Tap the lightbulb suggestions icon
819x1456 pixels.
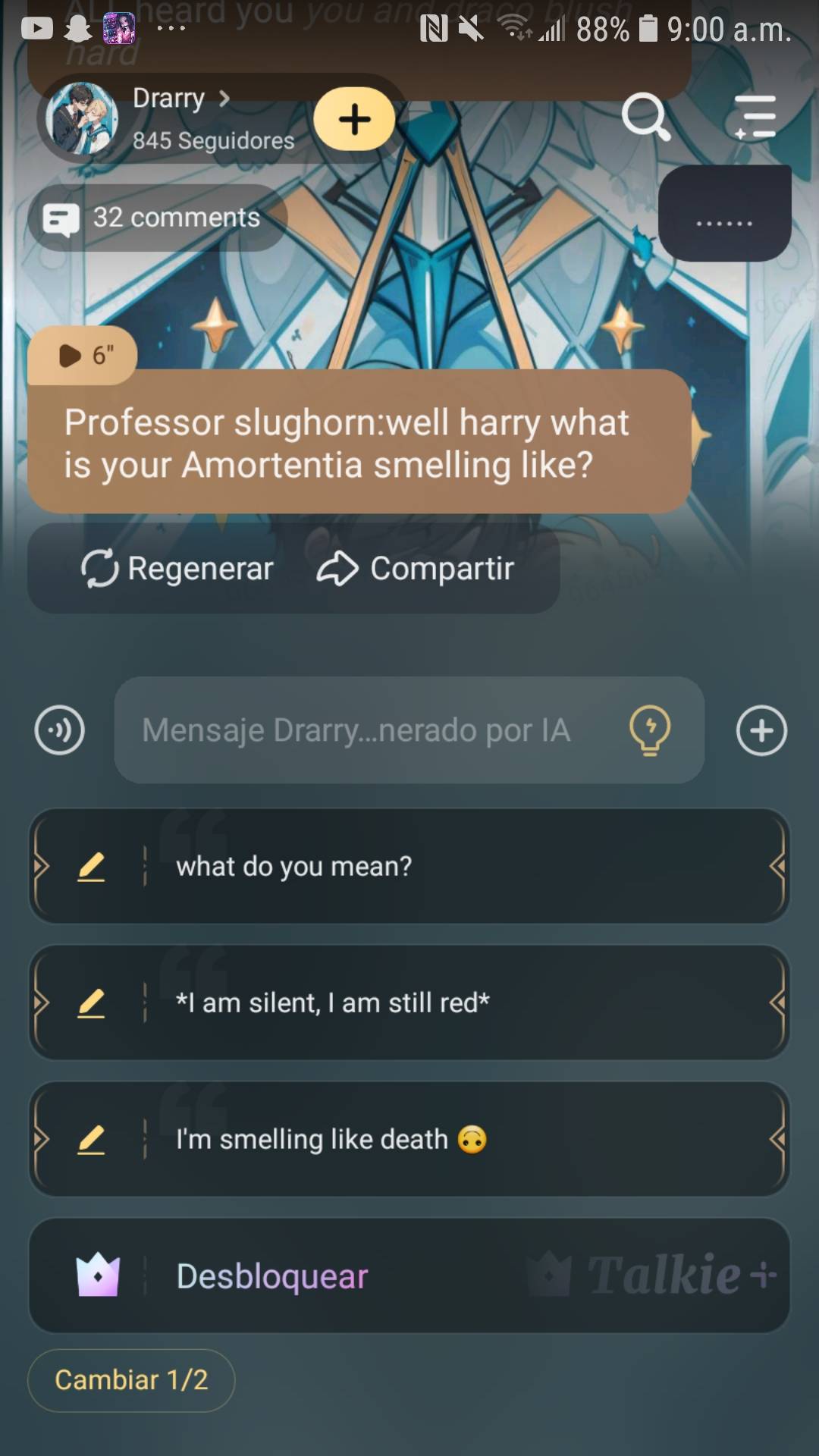(650, 730)
